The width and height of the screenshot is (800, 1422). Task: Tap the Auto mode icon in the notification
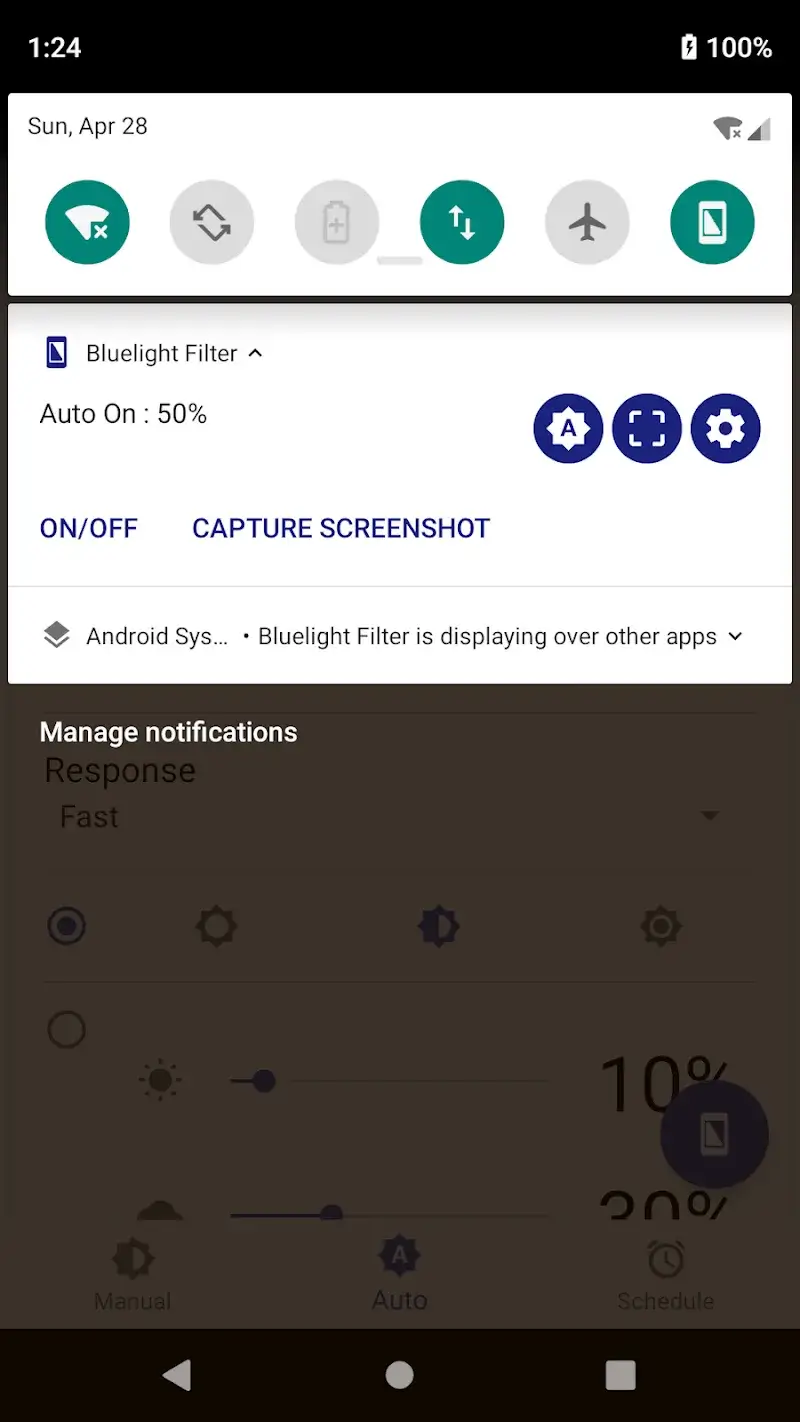point(568,428)
